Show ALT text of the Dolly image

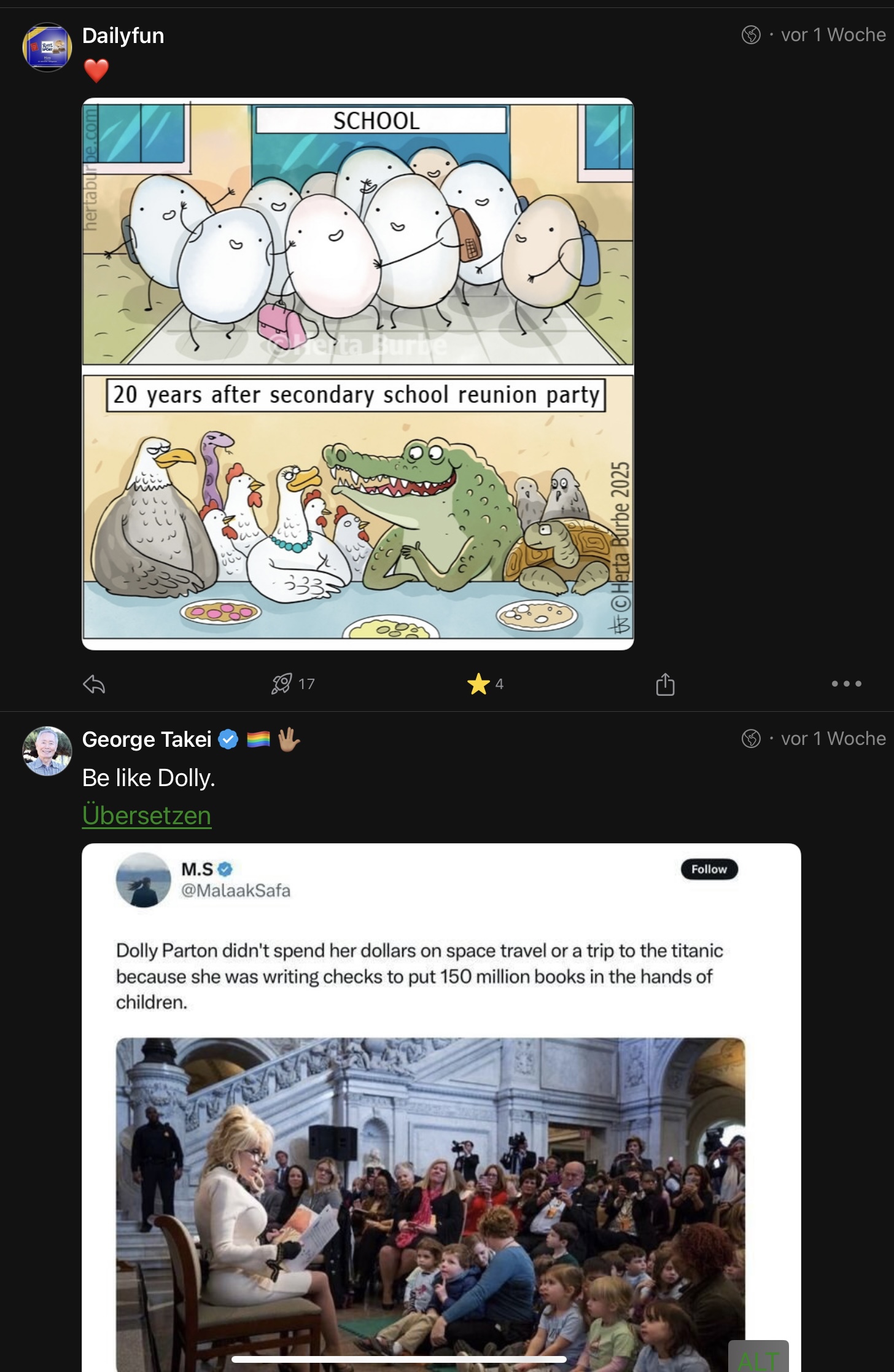758,1358
